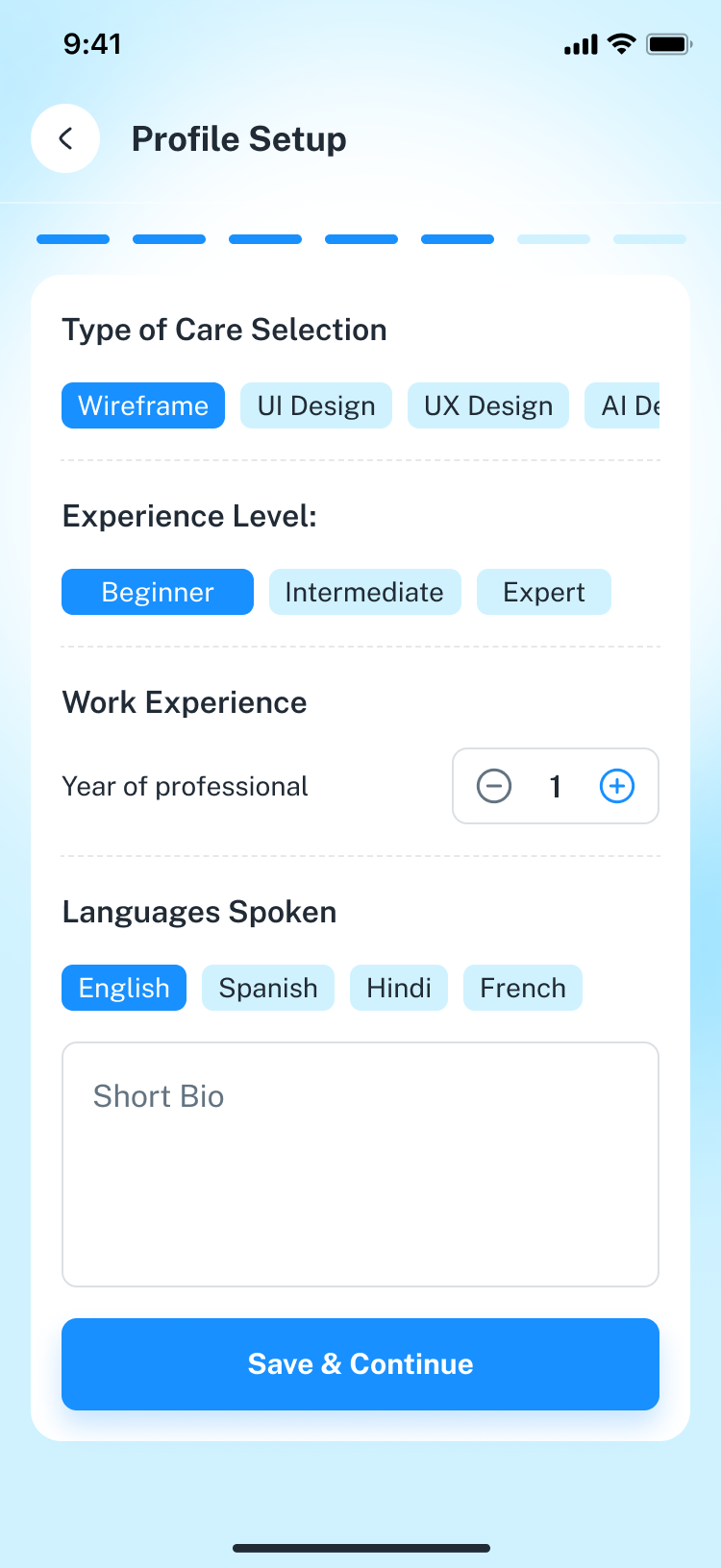Select English as spoken language
Image resolution: width=721 pixels, height=1568 pixels.
[124, 988]
